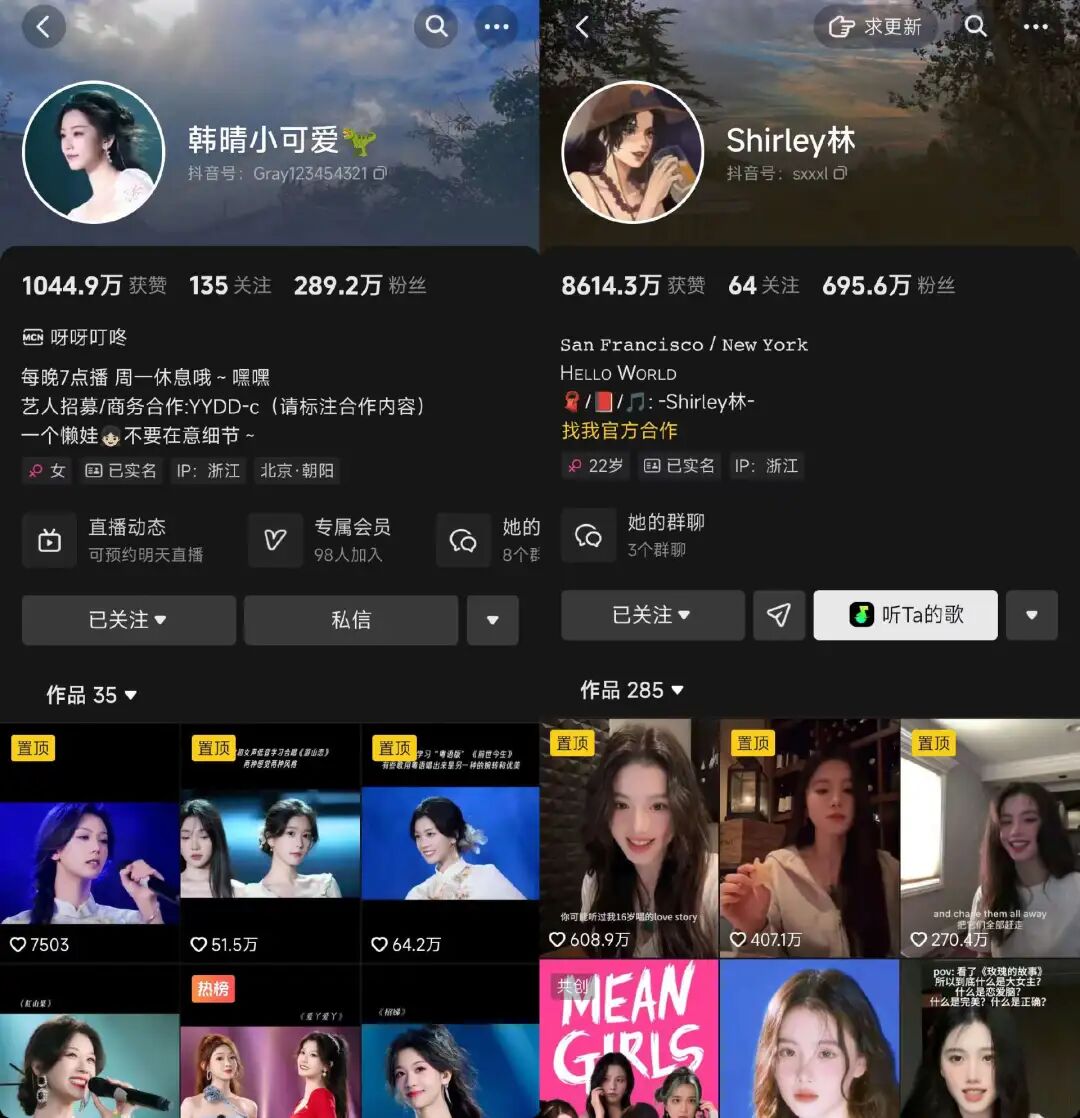Send a 私信 to 韩晴小可爱
Screen dimensions: 1080x1118
pos(351,620)
